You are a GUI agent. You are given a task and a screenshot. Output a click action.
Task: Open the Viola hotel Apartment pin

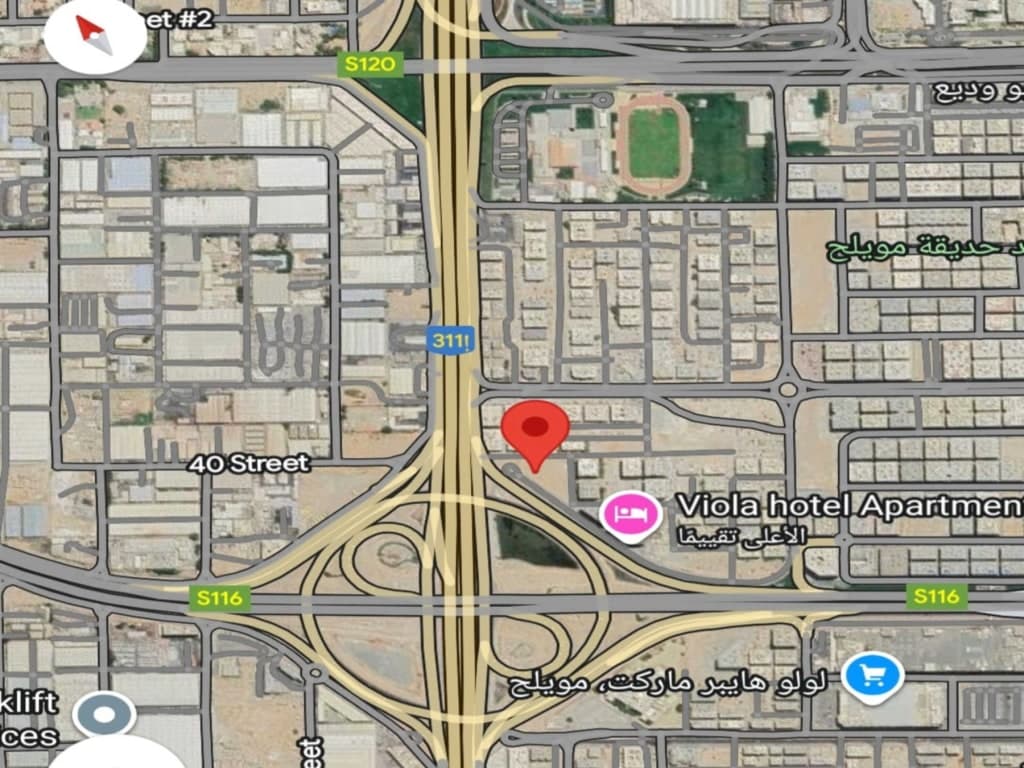coord(631,515)
